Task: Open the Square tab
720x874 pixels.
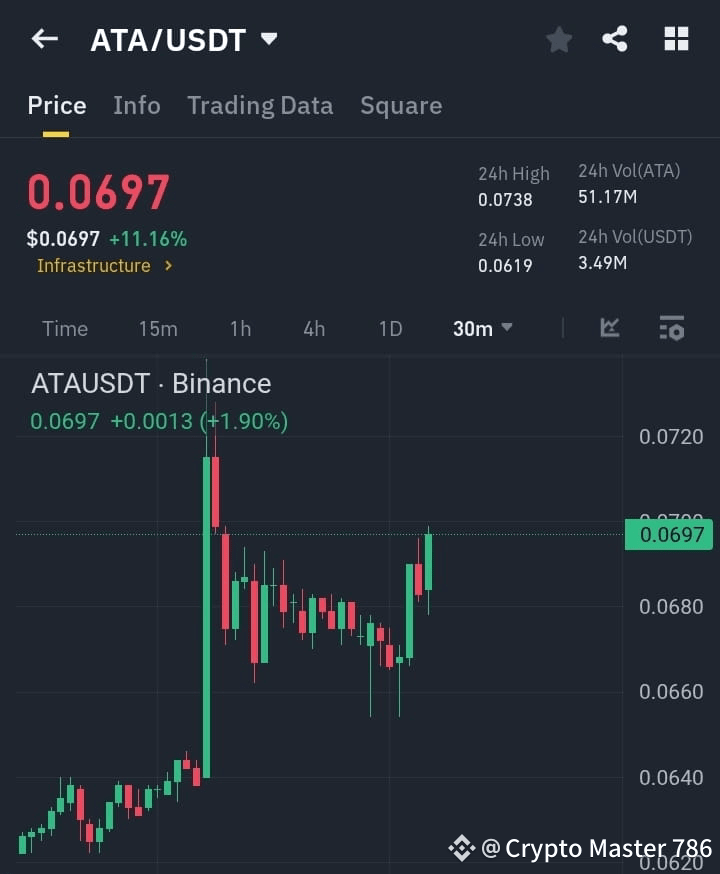Action: pos(401,105)
